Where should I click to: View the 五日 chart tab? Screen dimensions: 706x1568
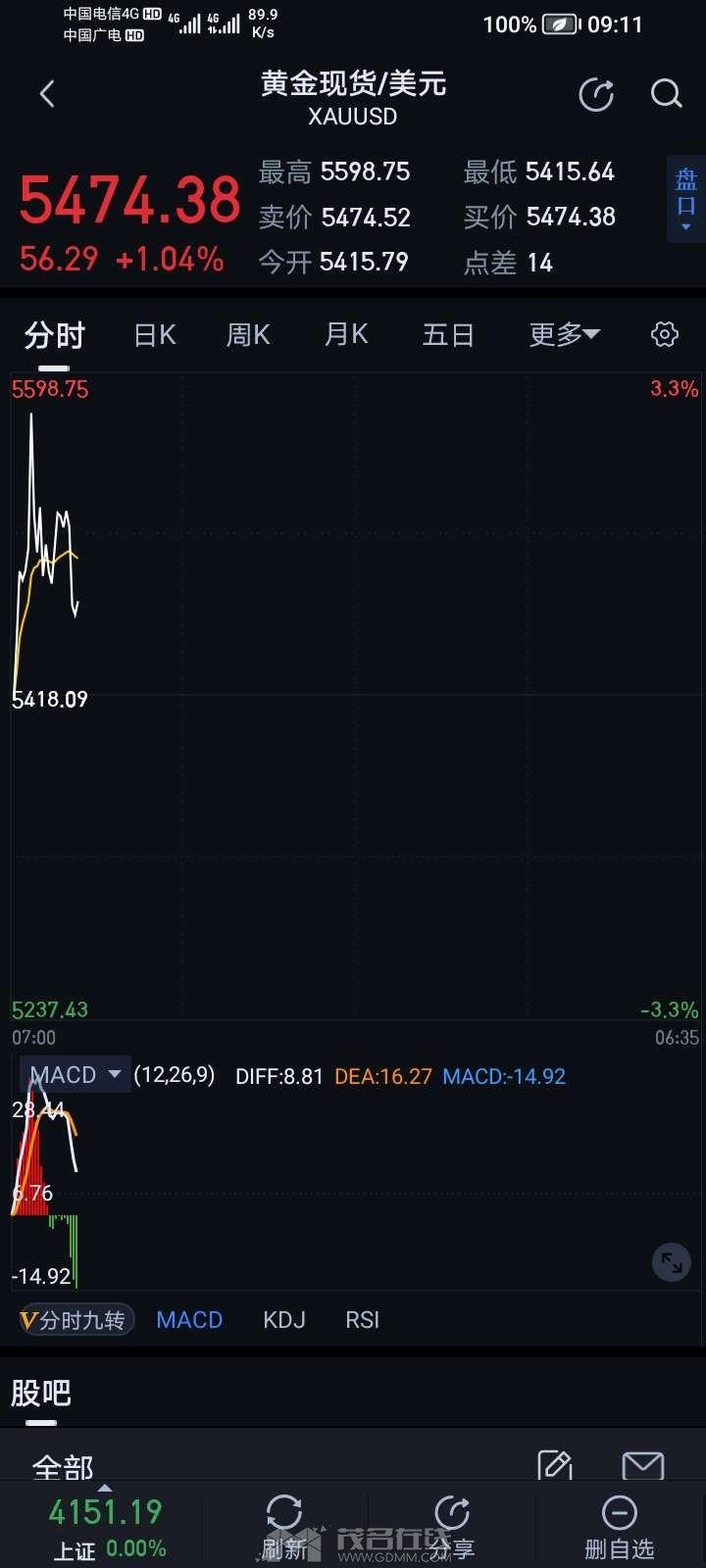448,335
